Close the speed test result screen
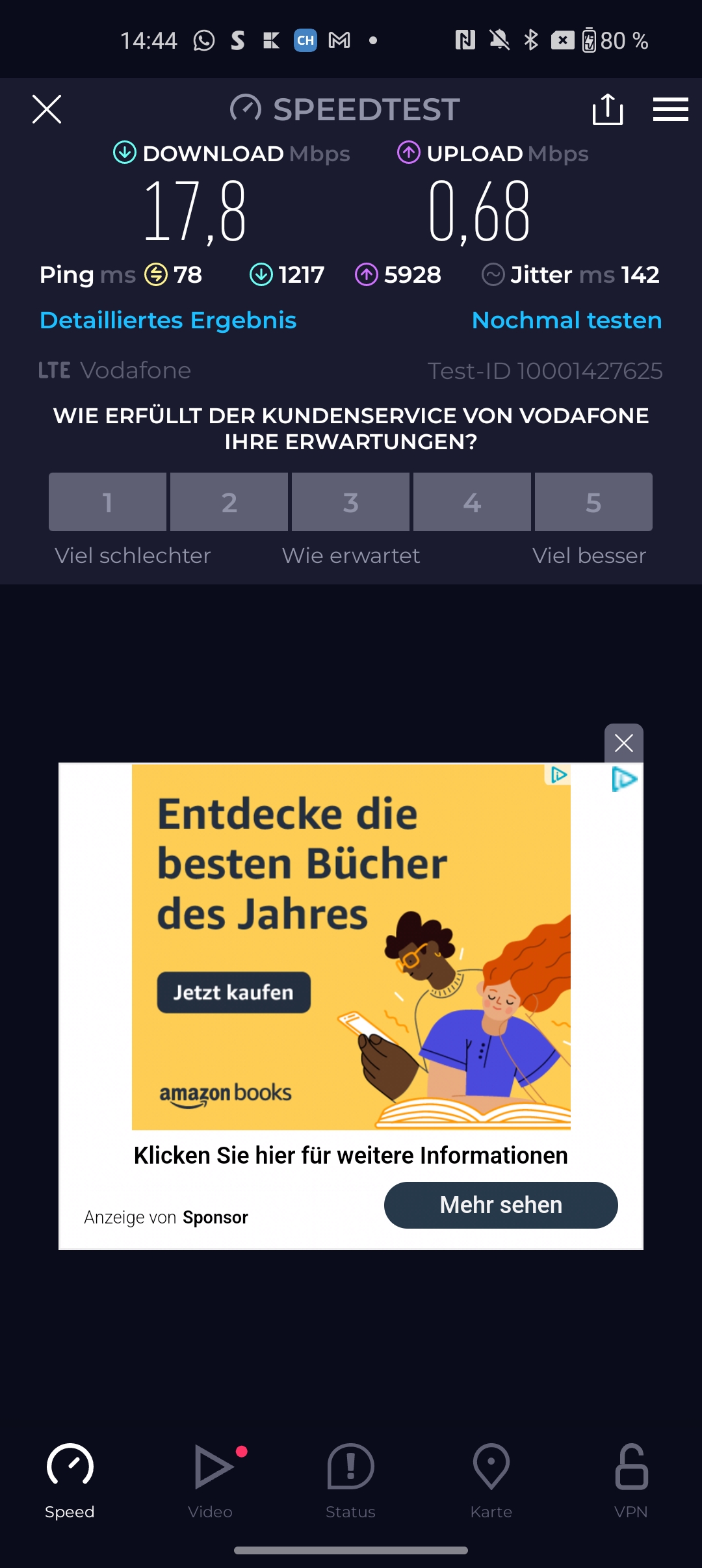 (x=47, y=109)
